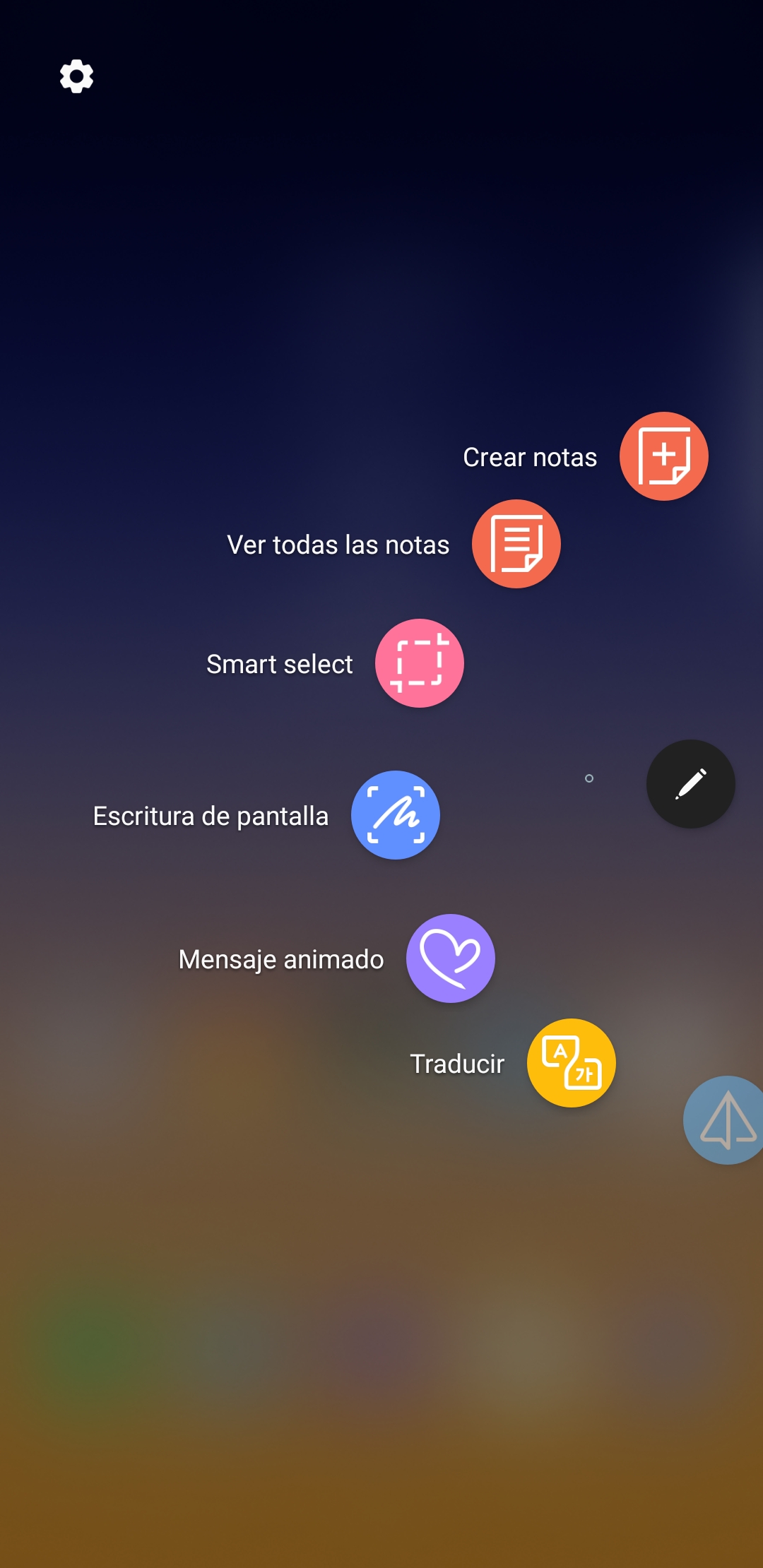Launch Smart select
Image resolution: width=763 pixels, height=1568 pixels.
[x=419, y=663]
